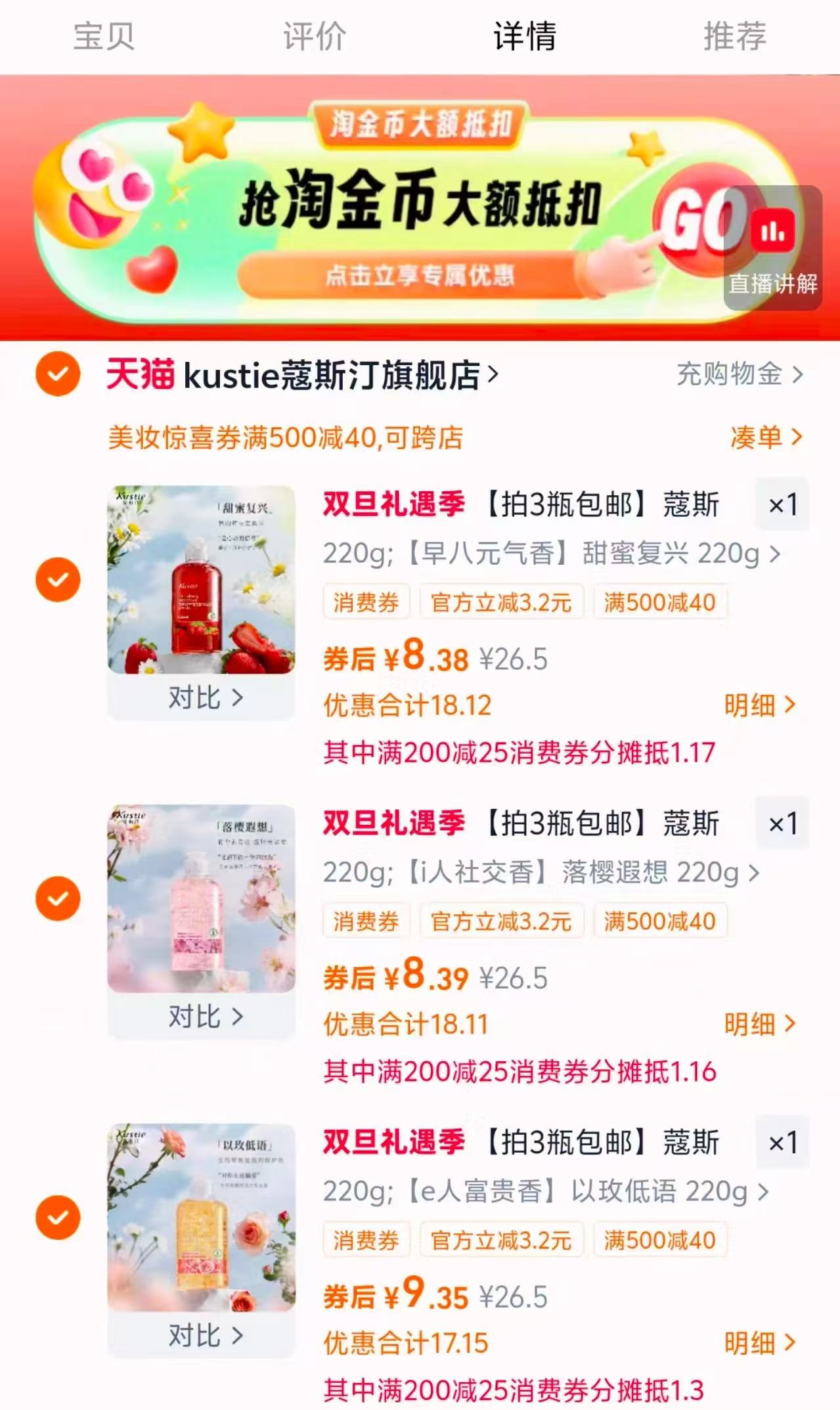Image resolution: width=840 pixels, height=1410 pixels.
Task: Tap the 满500减40 tag on 以玫低语
Action: coord(660,1240)
